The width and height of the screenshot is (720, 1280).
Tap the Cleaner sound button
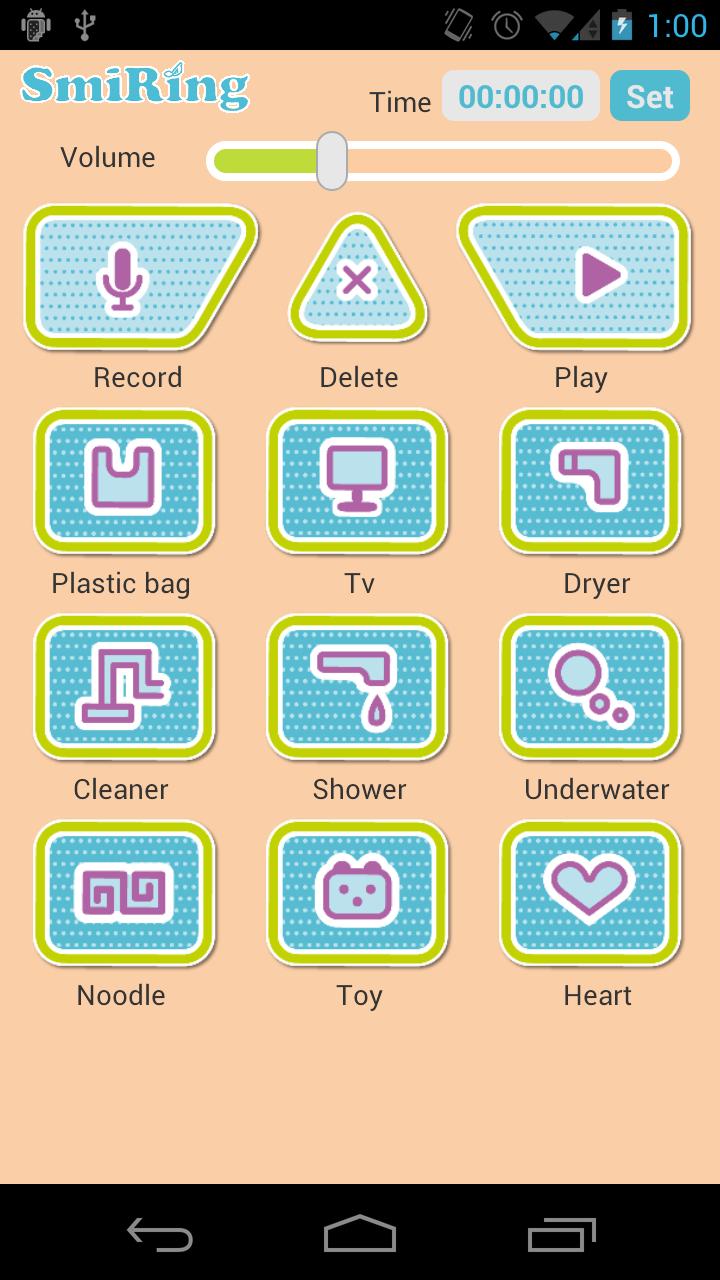coord(125,686)
